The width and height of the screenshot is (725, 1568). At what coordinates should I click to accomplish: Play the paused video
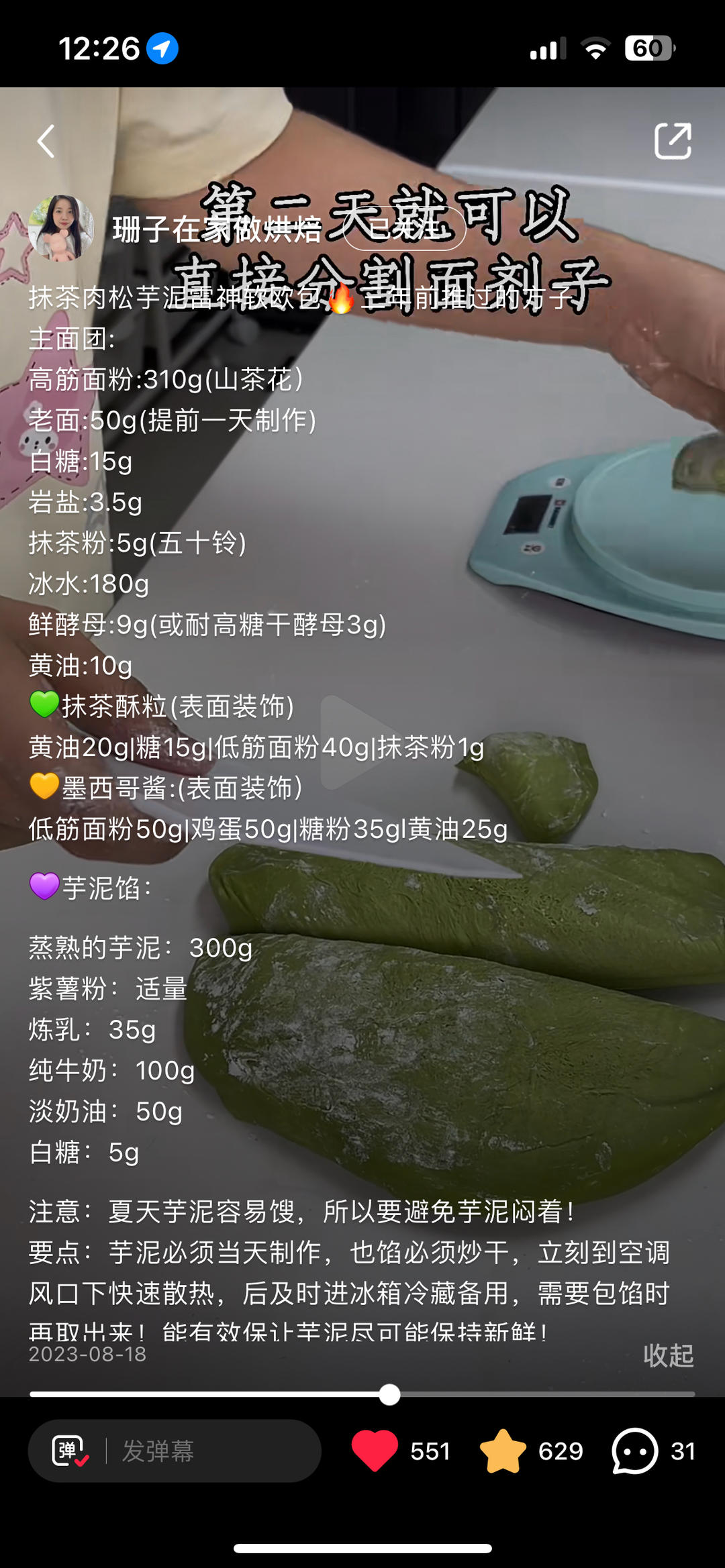(x=356, y=742)
